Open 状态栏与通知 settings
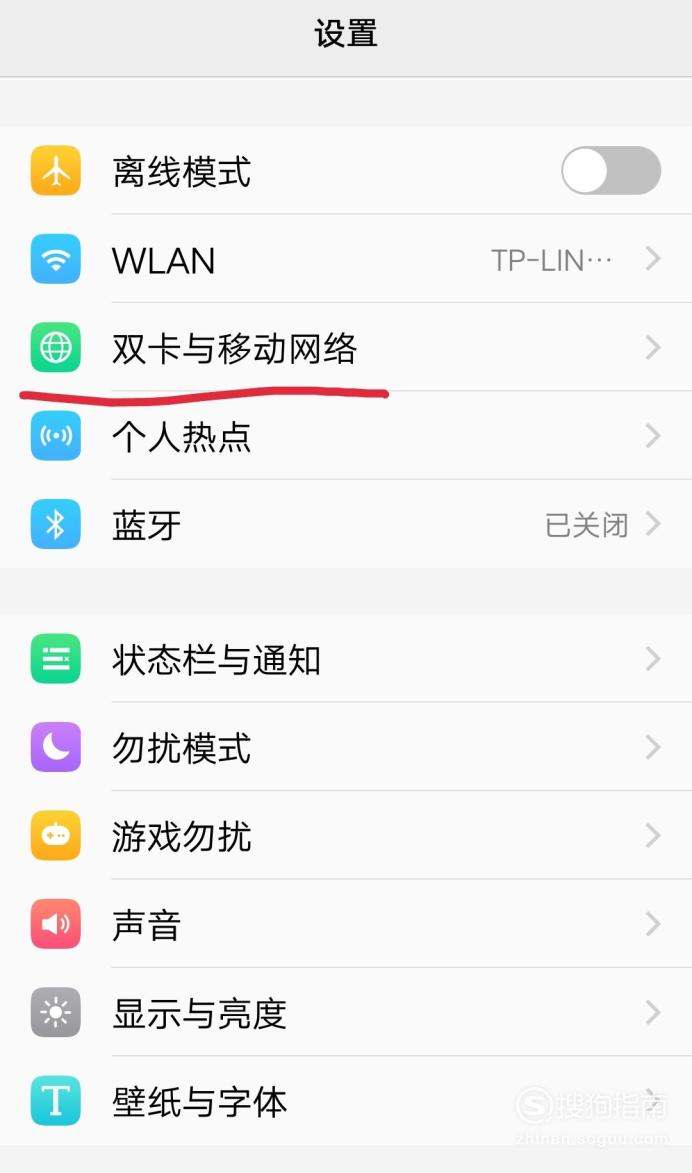Screen dimensions: 692x1173 (346, 658)
